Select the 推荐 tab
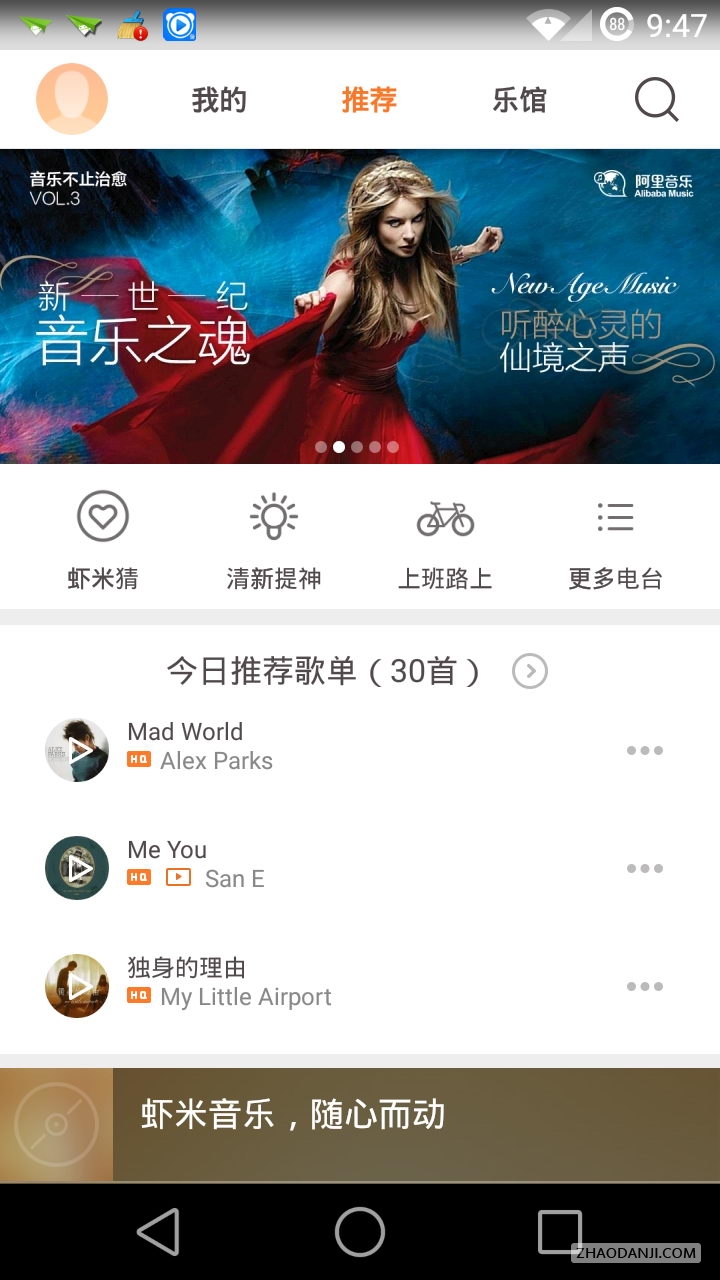This screenshot has height=1280, width=720. click(x=369, y=100)
